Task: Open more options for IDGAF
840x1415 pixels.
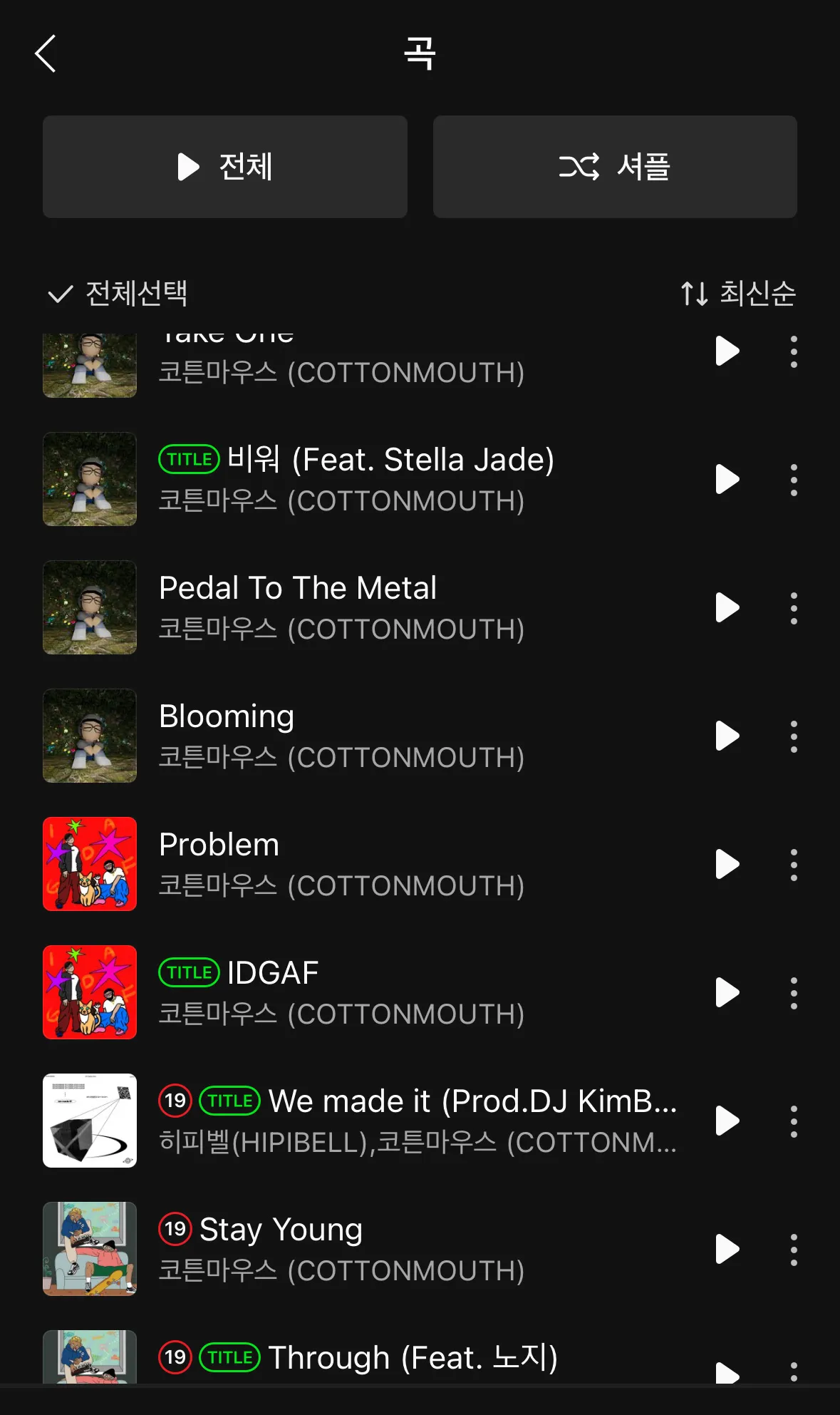Action: click(x=794, y=993)
